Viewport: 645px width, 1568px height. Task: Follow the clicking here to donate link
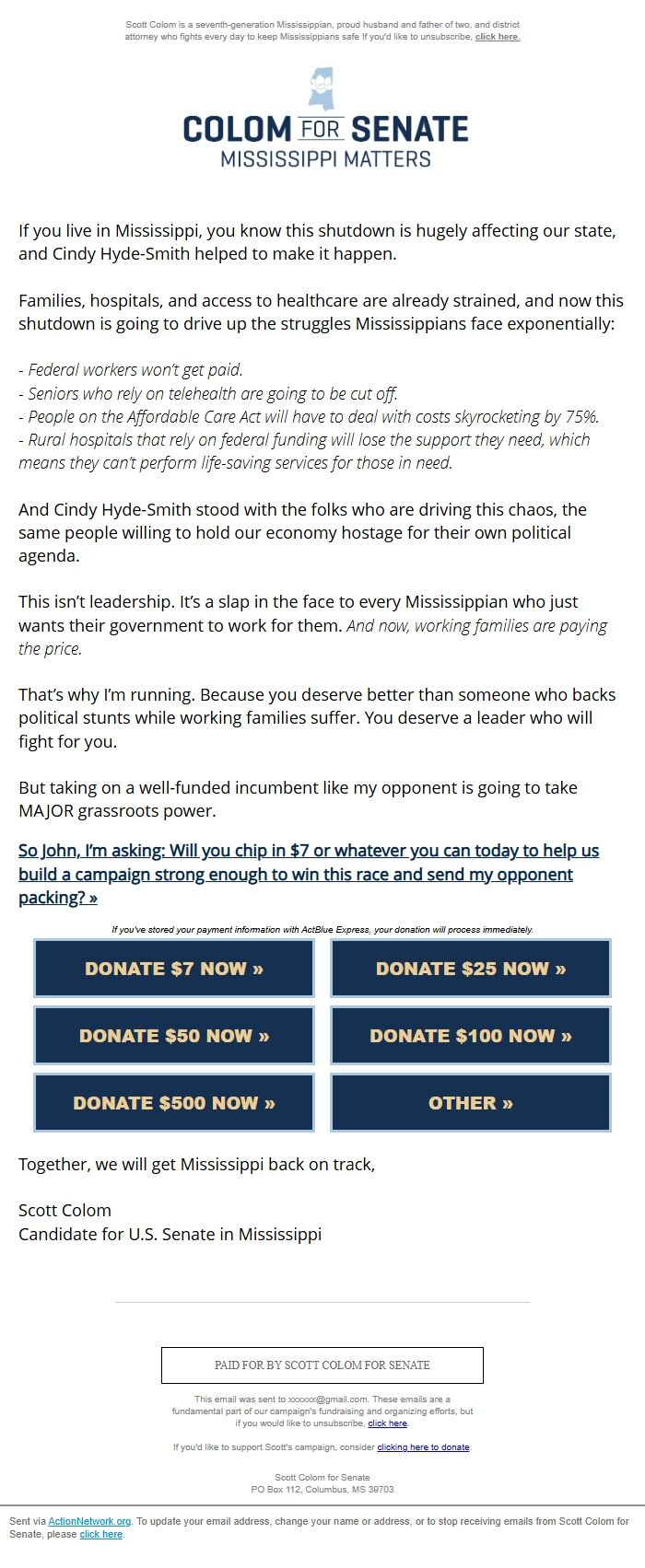(423, 1447)
